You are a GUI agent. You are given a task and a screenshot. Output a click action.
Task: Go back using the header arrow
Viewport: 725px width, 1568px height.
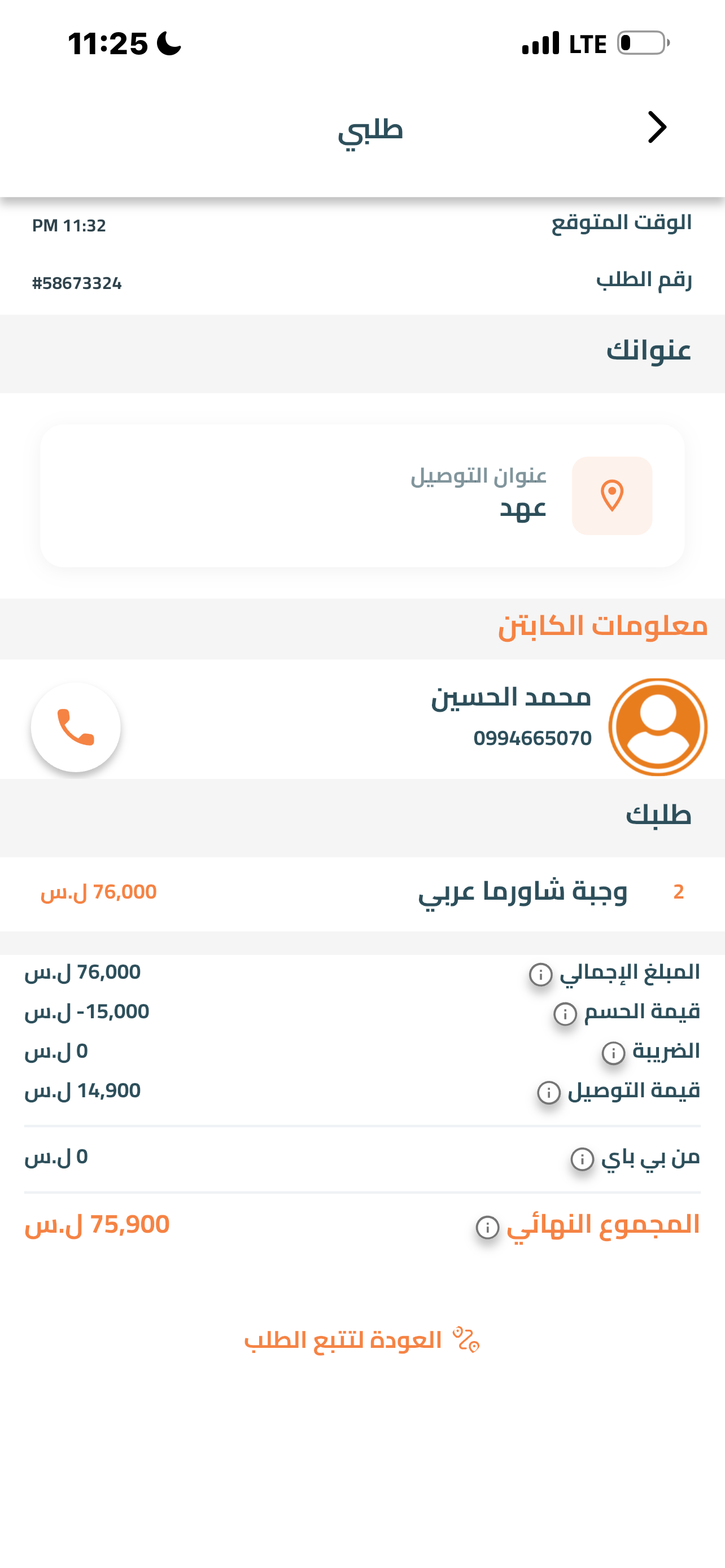(x=656, y=127)
